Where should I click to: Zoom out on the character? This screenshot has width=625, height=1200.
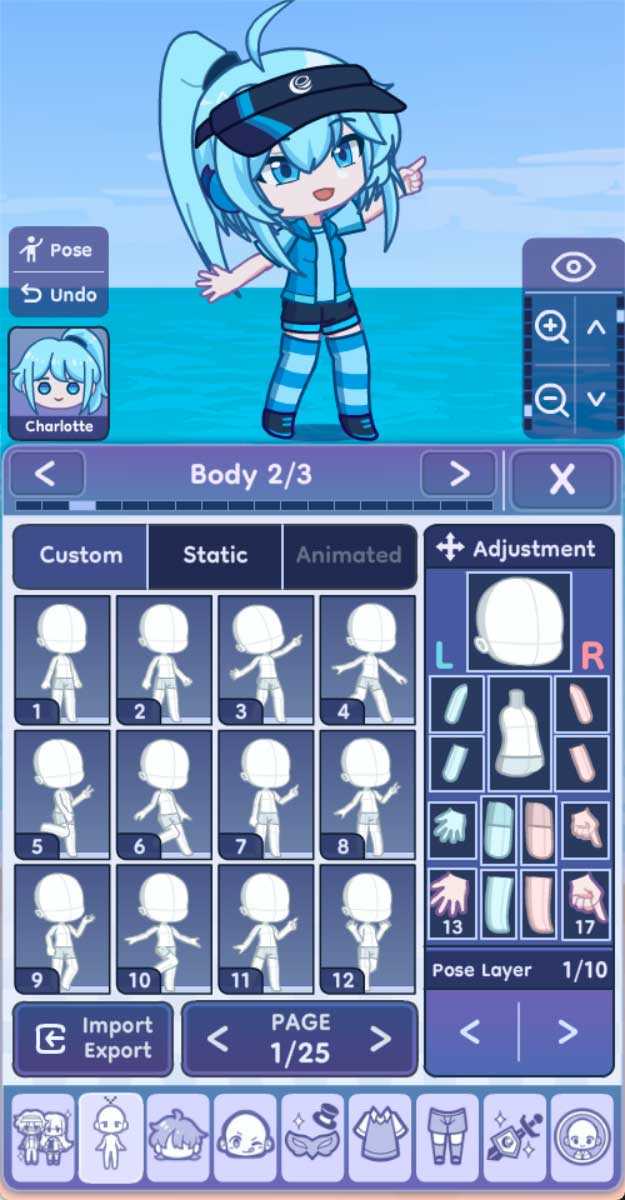point(551,398)
